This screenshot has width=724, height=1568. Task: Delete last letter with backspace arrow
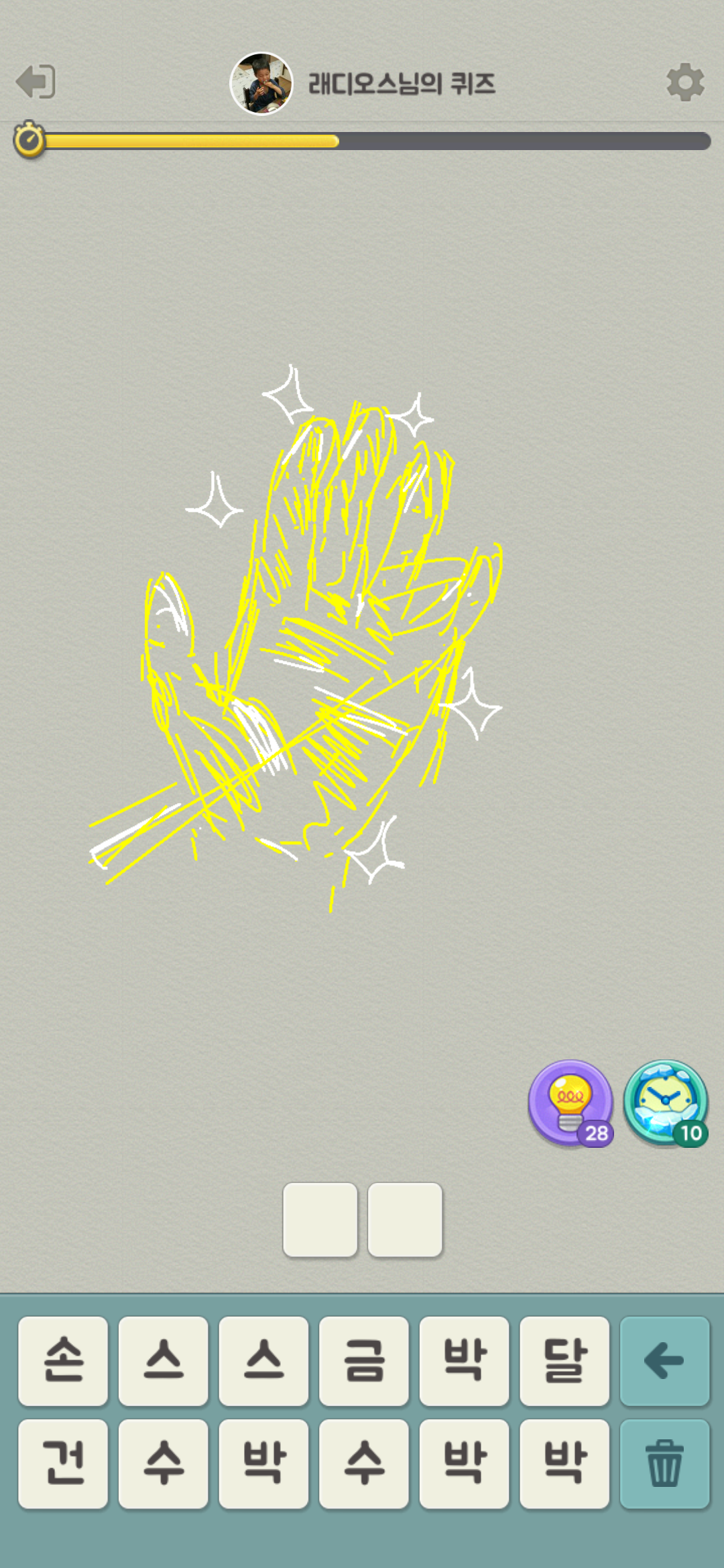pos(664,1360)
